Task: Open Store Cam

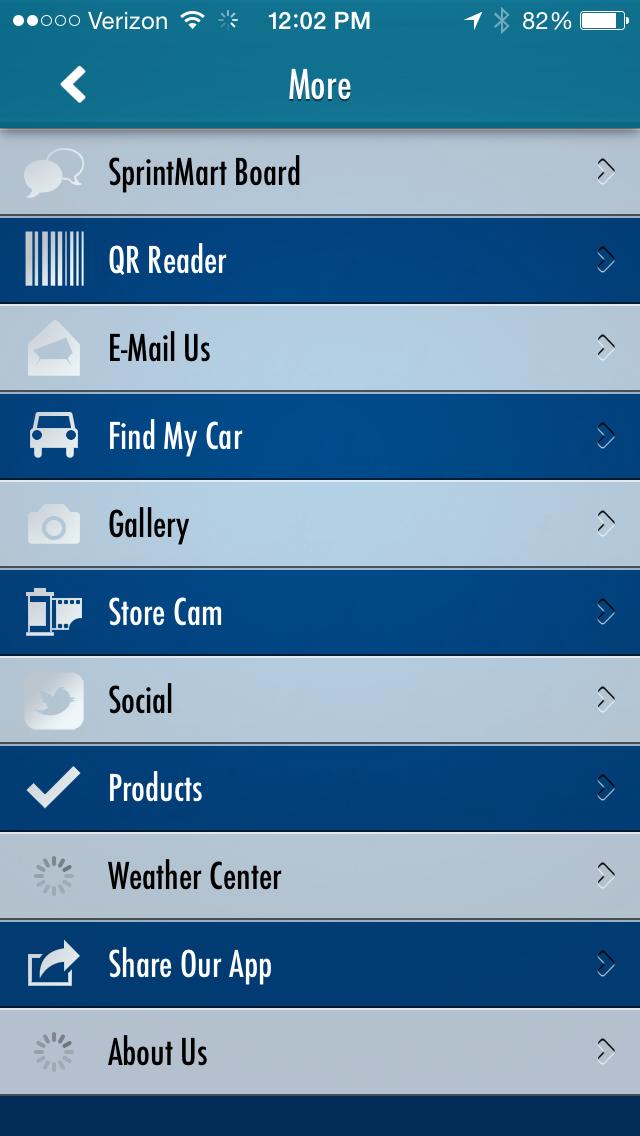Action: point(320,613)
